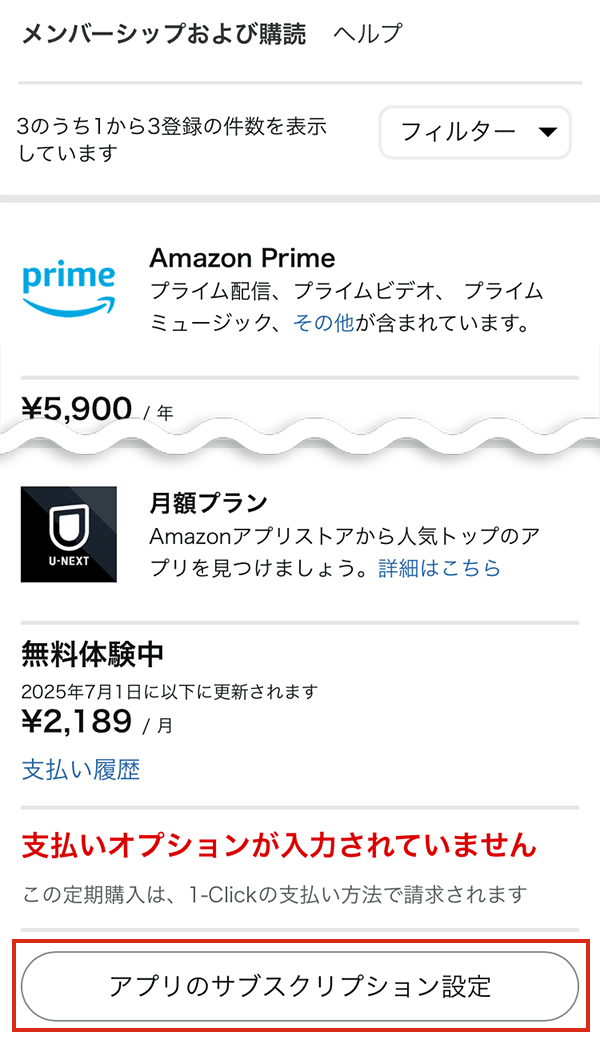Open the 詳細はこちら link for U-NEXT
Image resolution: width=600 pixels, height=1051 pixels.
pos(439,568)
